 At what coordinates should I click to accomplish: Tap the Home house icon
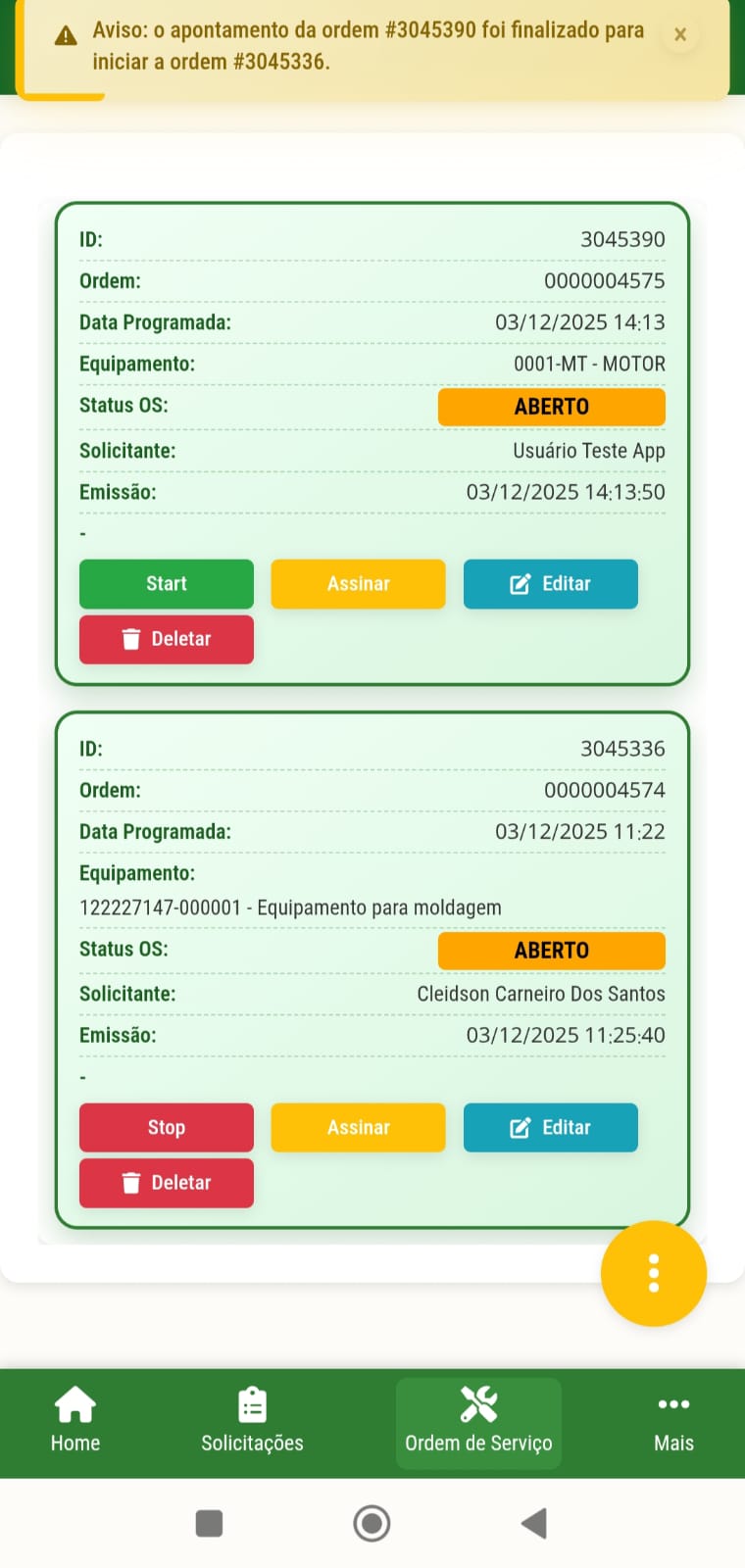(x=75, y=1405)
